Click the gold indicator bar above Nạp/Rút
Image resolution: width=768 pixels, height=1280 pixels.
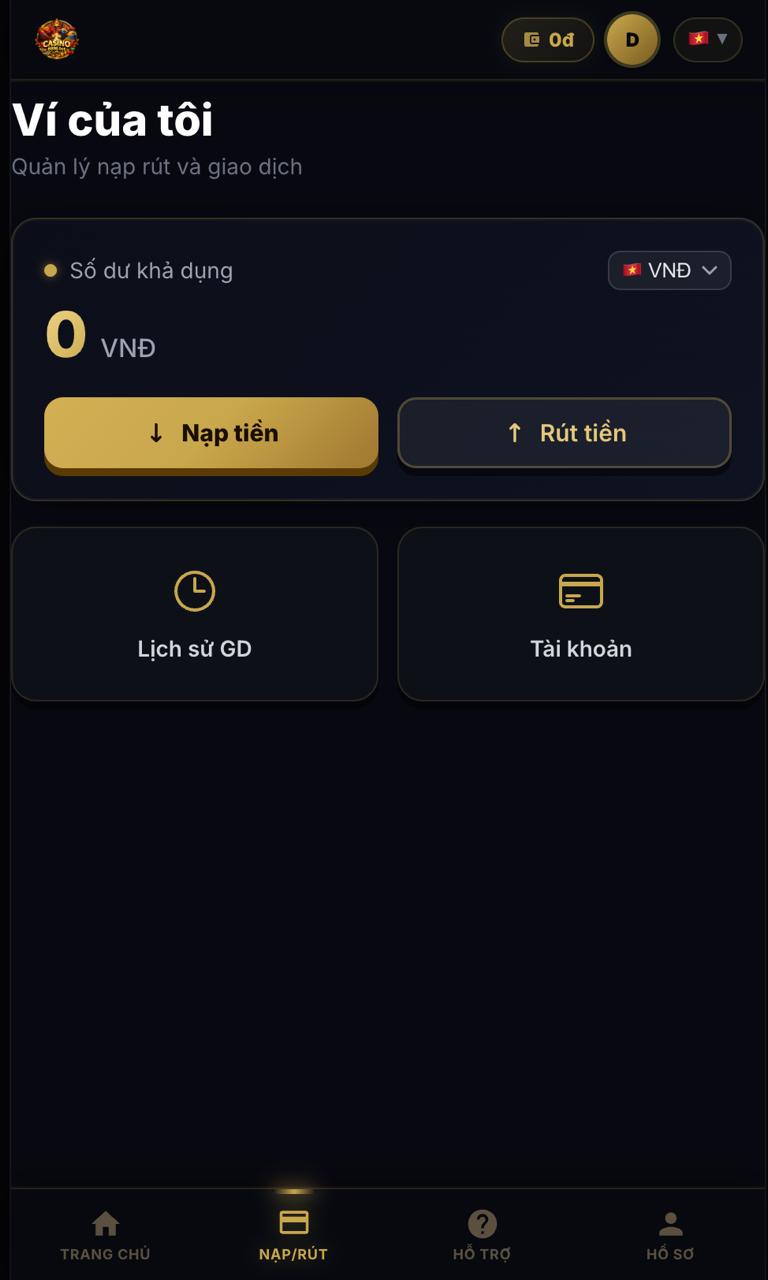click(x=293, y=1192)
